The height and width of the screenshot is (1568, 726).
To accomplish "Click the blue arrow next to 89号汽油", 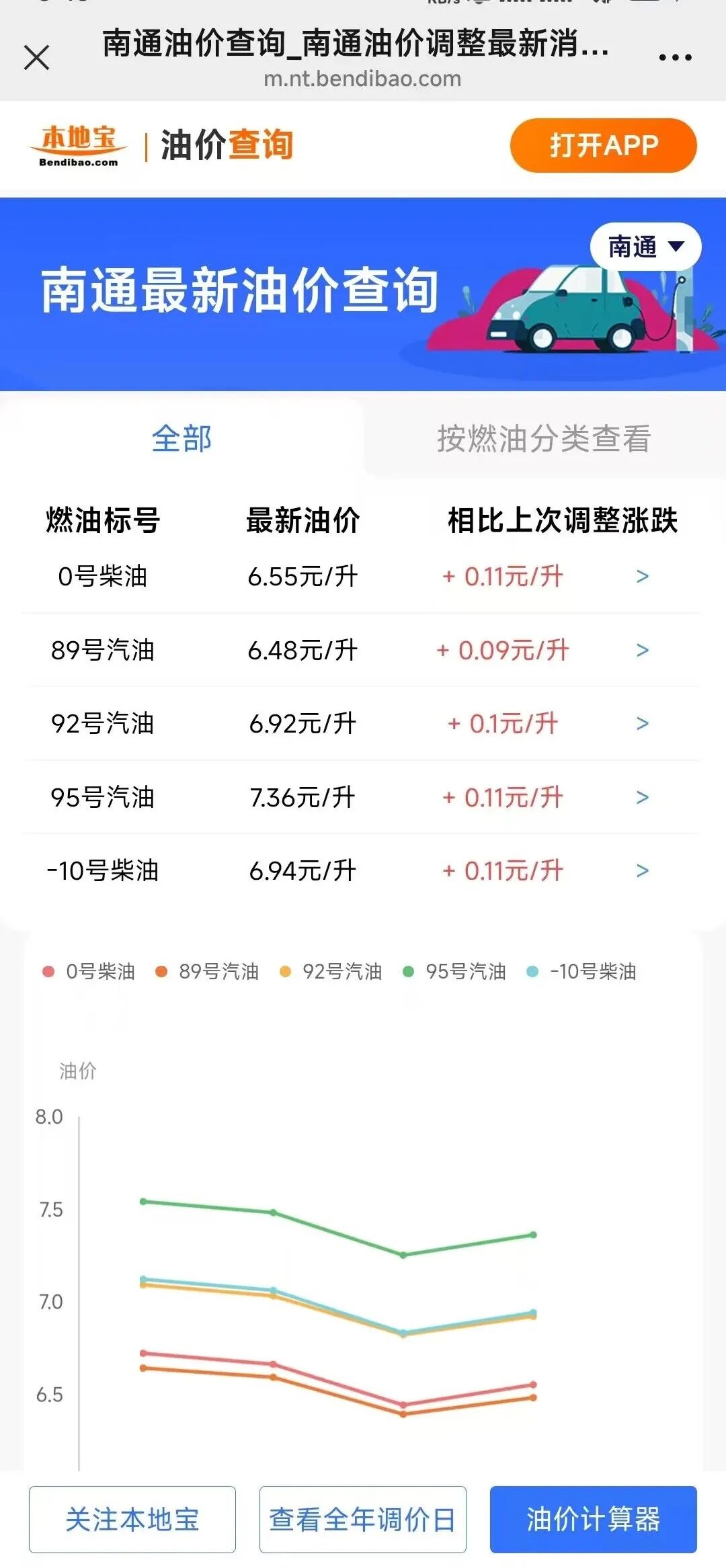I will pos(643,651).
